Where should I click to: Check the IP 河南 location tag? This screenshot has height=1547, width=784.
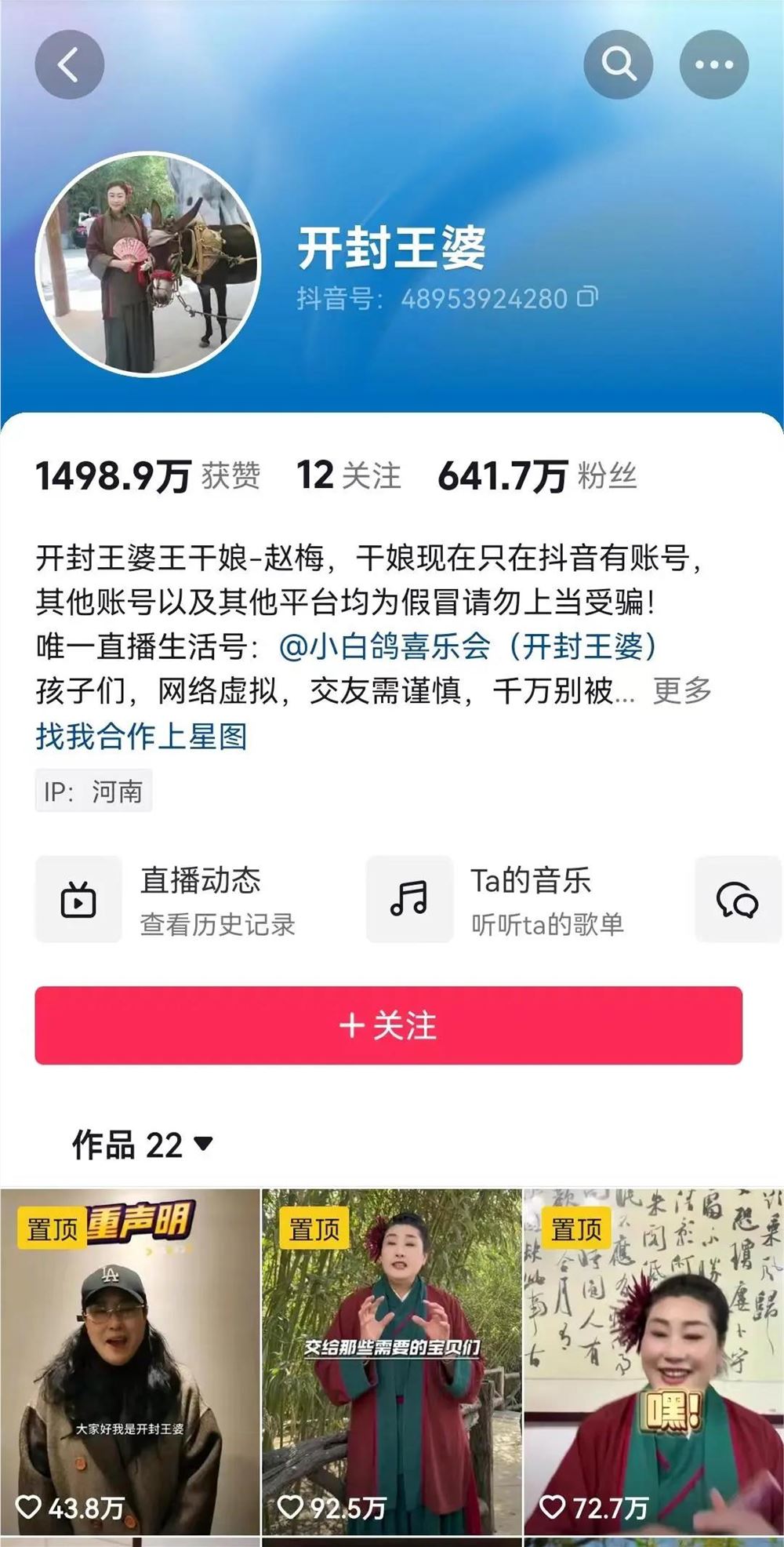95,792
